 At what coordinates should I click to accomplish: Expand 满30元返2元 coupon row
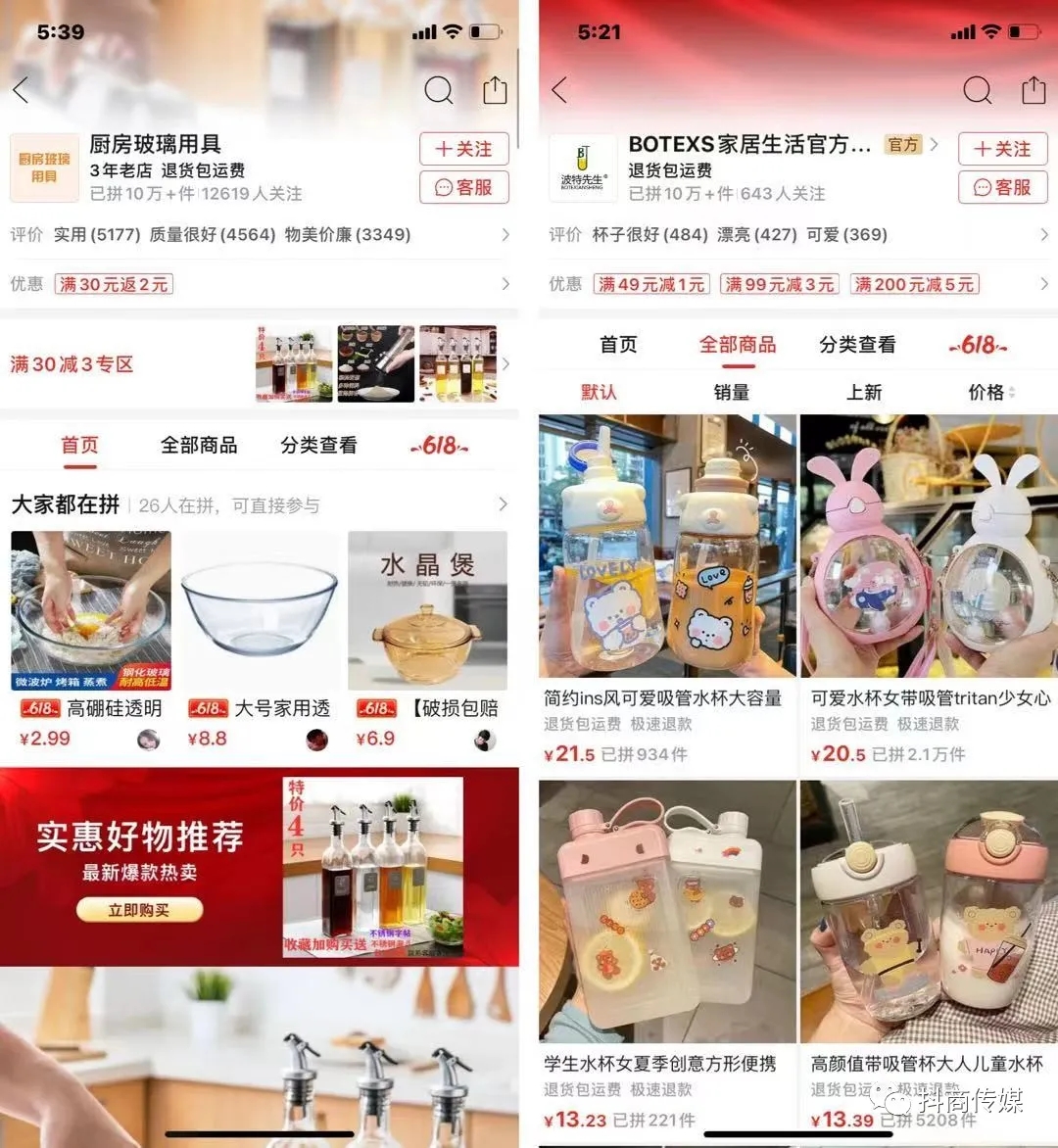pos(505,284)
